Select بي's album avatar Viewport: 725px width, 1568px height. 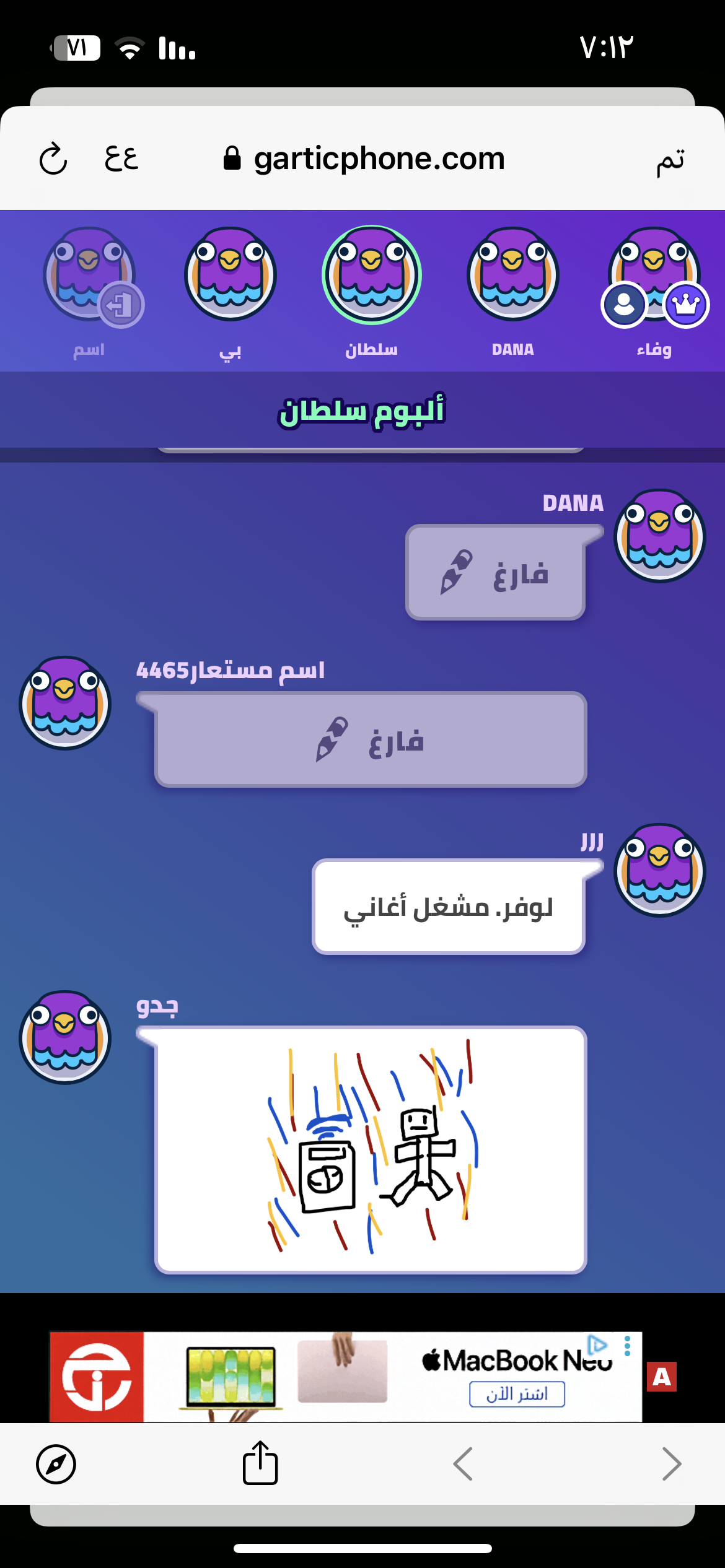tap(231, 274)
